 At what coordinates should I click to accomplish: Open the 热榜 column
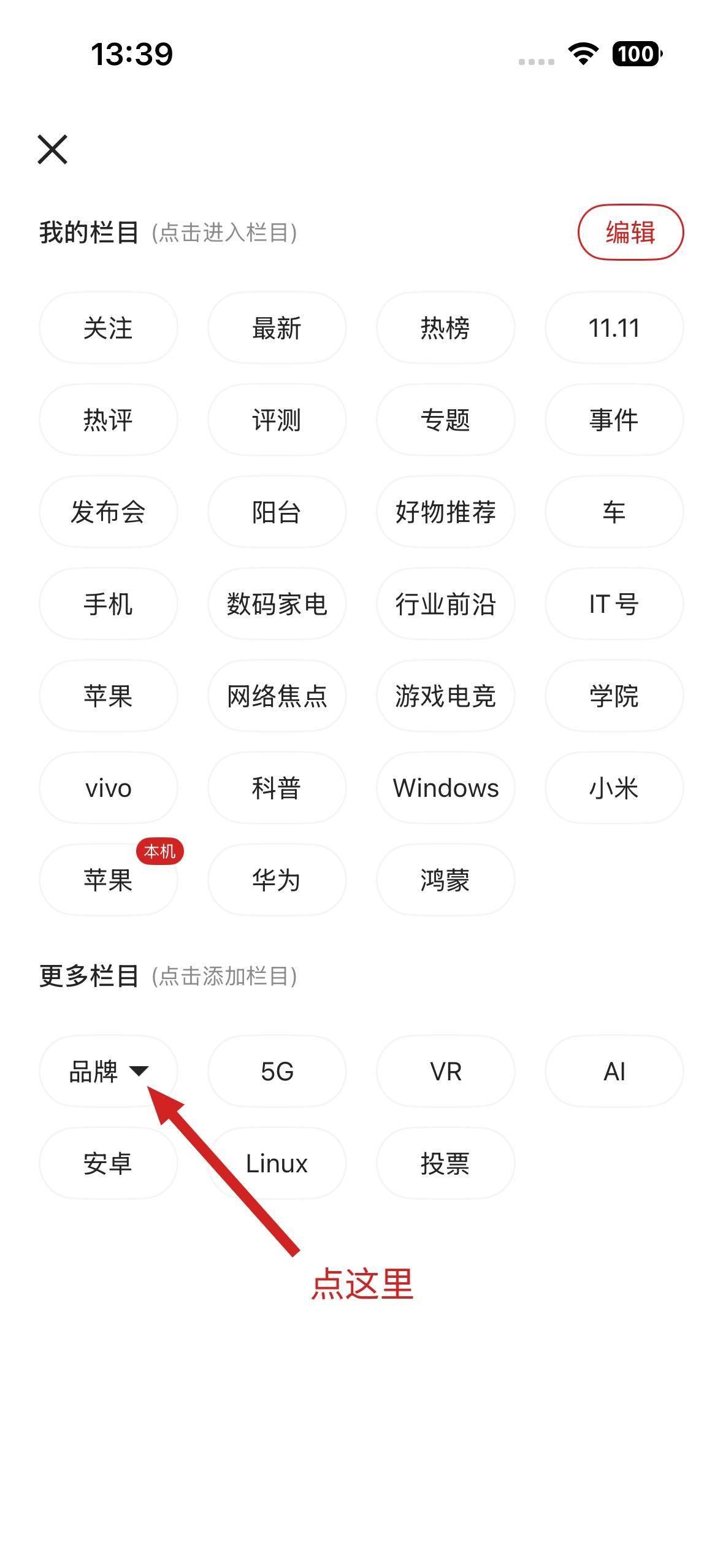point(445,328)
